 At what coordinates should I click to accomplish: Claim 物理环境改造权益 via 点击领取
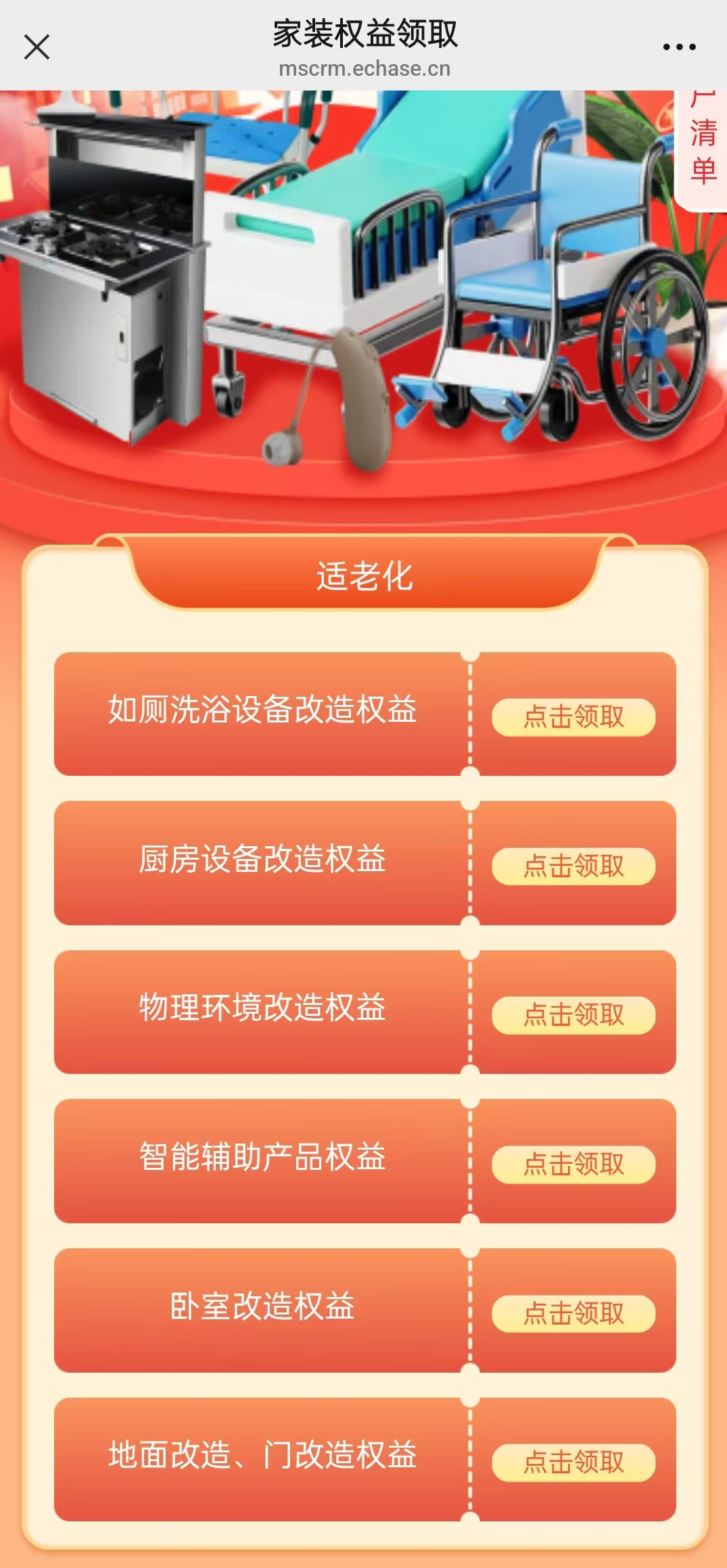pos(573,1015)
